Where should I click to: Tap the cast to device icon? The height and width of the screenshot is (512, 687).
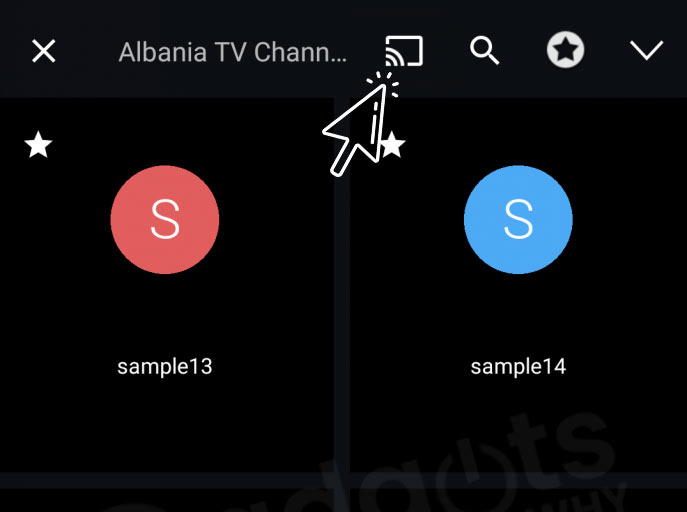[x=404, y=51]
